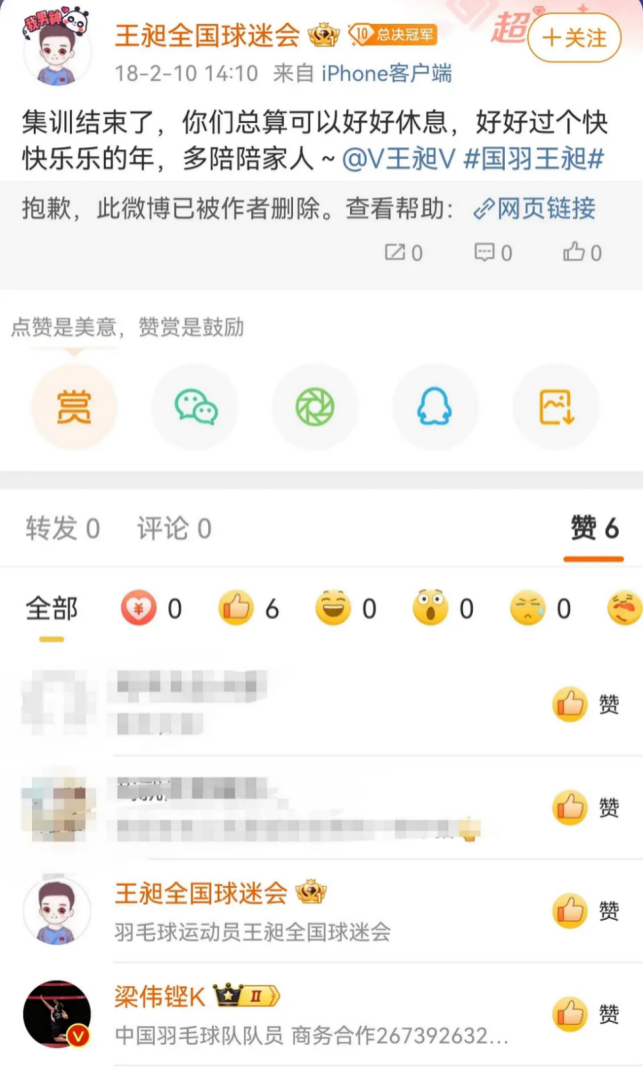The image size is (644, 1071).
Task: Switch to the 评论 tab
Action: (174, 529)
